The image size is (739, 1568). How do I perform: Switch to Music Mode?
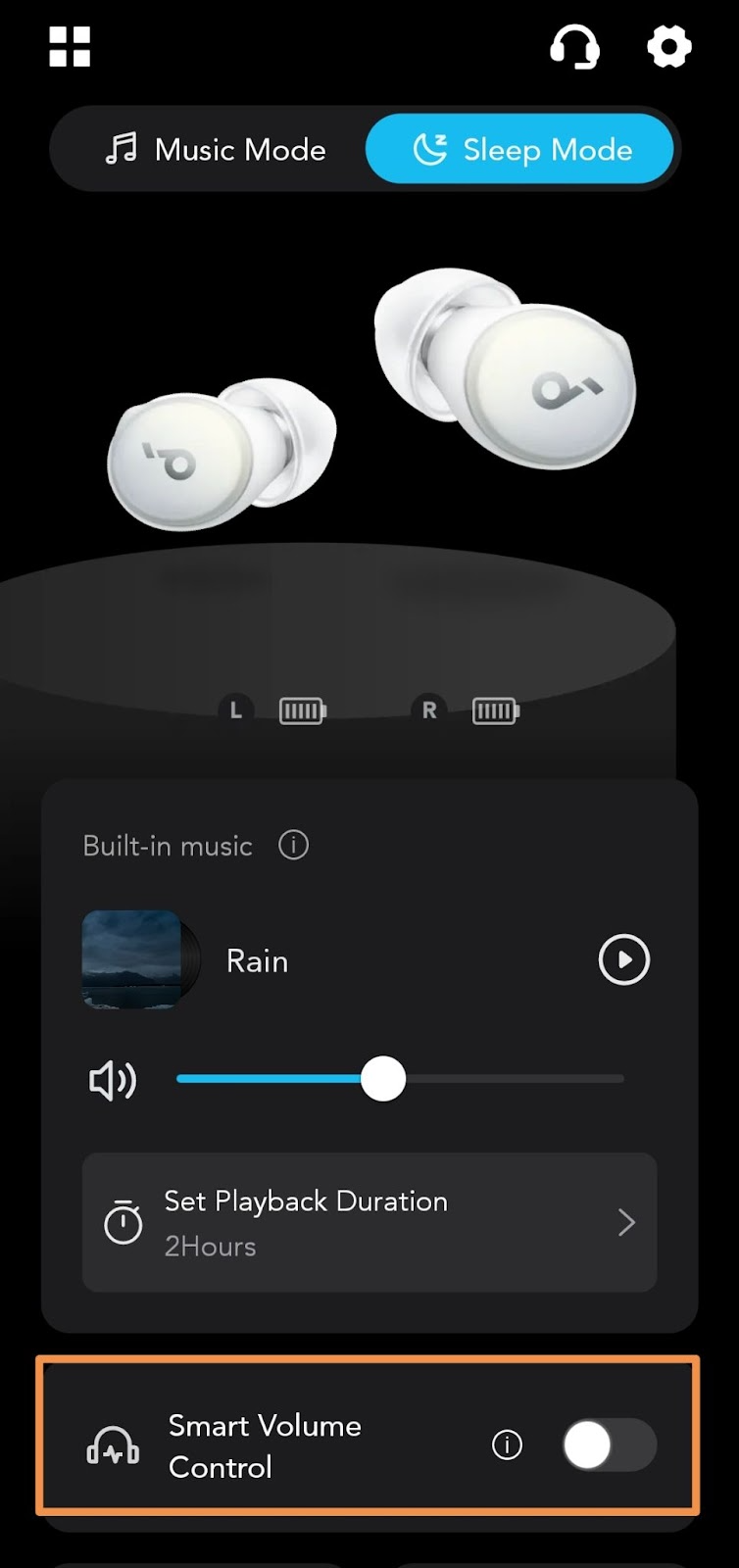click(216, 150)
